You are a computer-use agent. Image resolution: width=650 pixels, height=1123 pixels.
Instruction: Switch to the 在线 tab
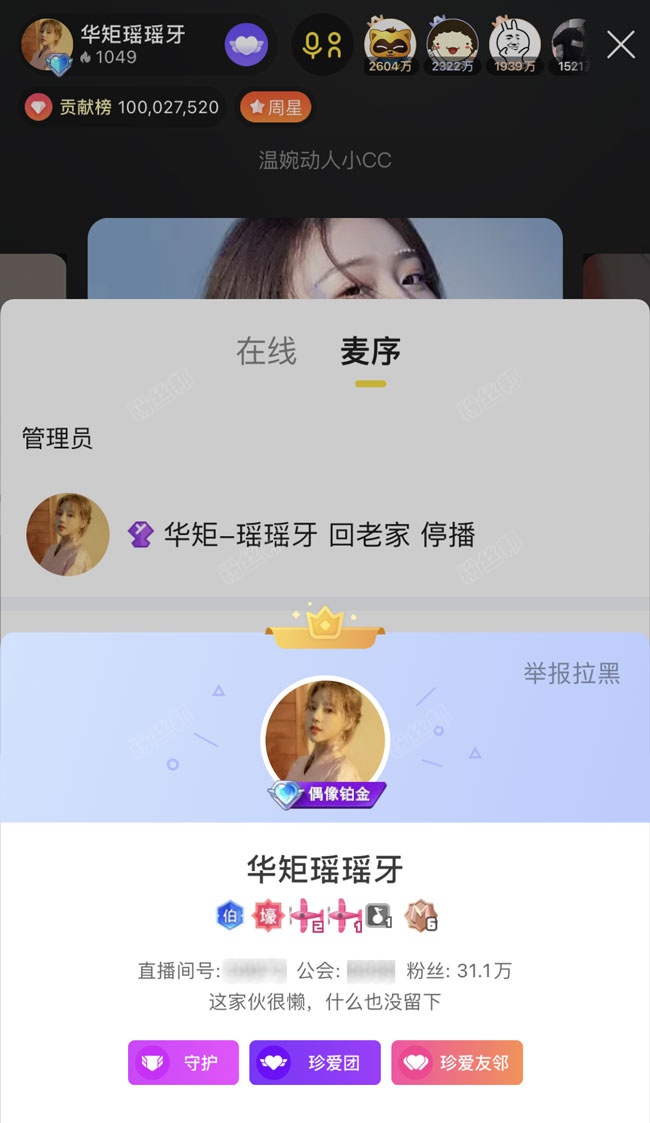click(266, 352)
